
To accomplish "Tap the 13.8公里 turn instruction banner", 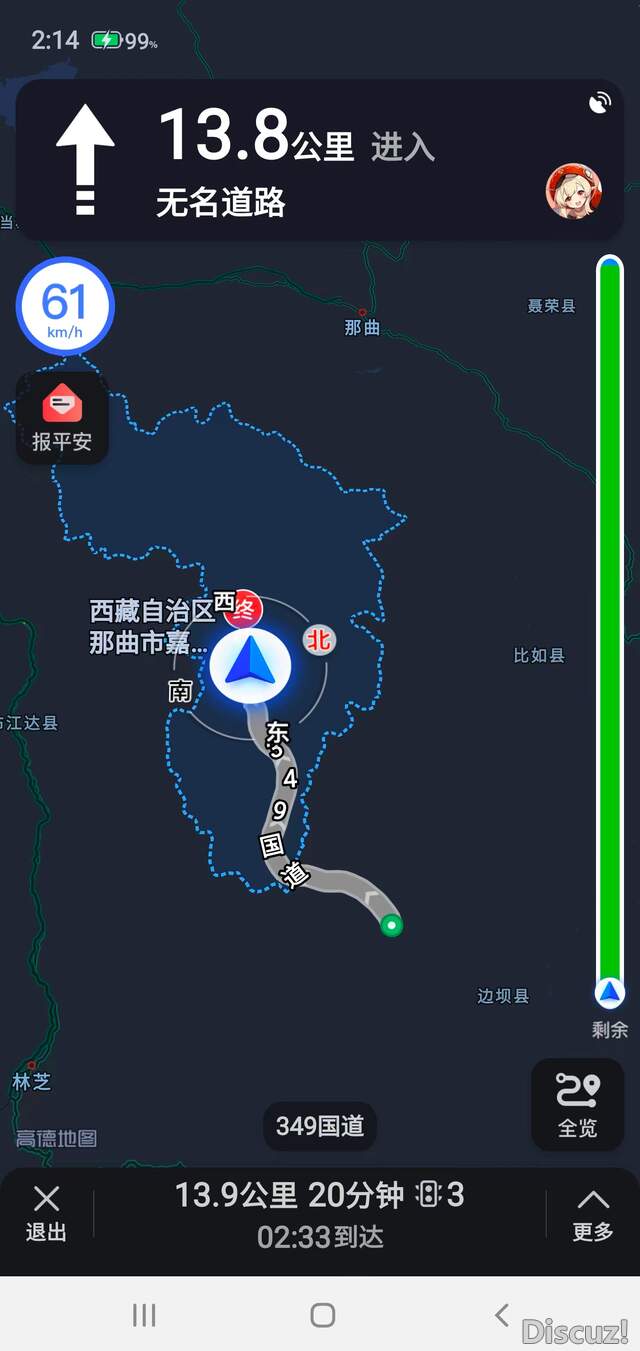I will (x=300, y=160).
